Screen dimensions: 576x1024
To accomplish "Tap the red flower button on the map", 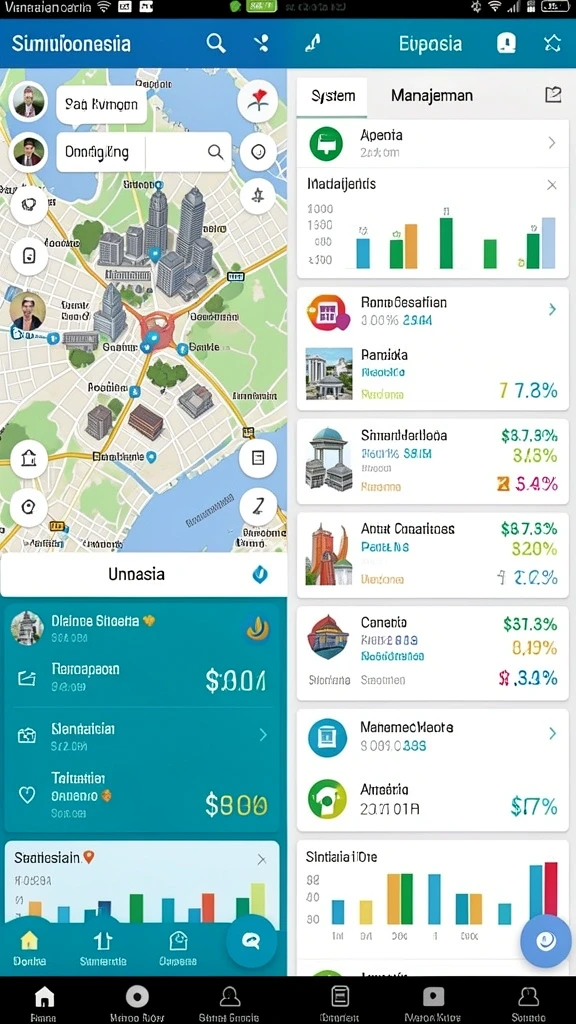I will pos(258,102).
